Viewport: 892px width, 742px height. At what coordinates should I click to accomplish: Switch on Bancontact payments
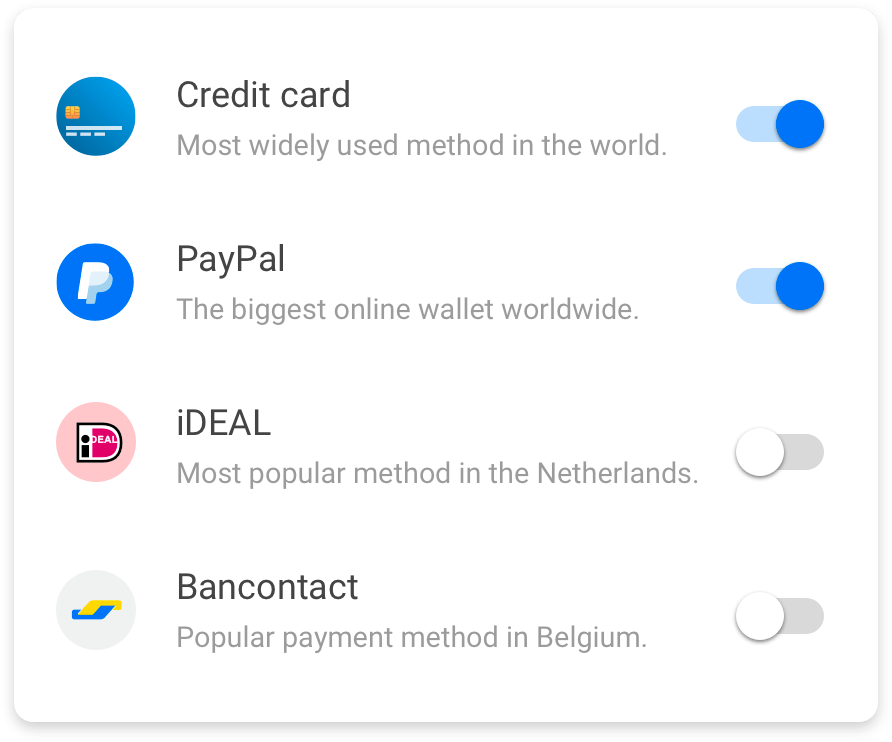[x=780, y=616]
